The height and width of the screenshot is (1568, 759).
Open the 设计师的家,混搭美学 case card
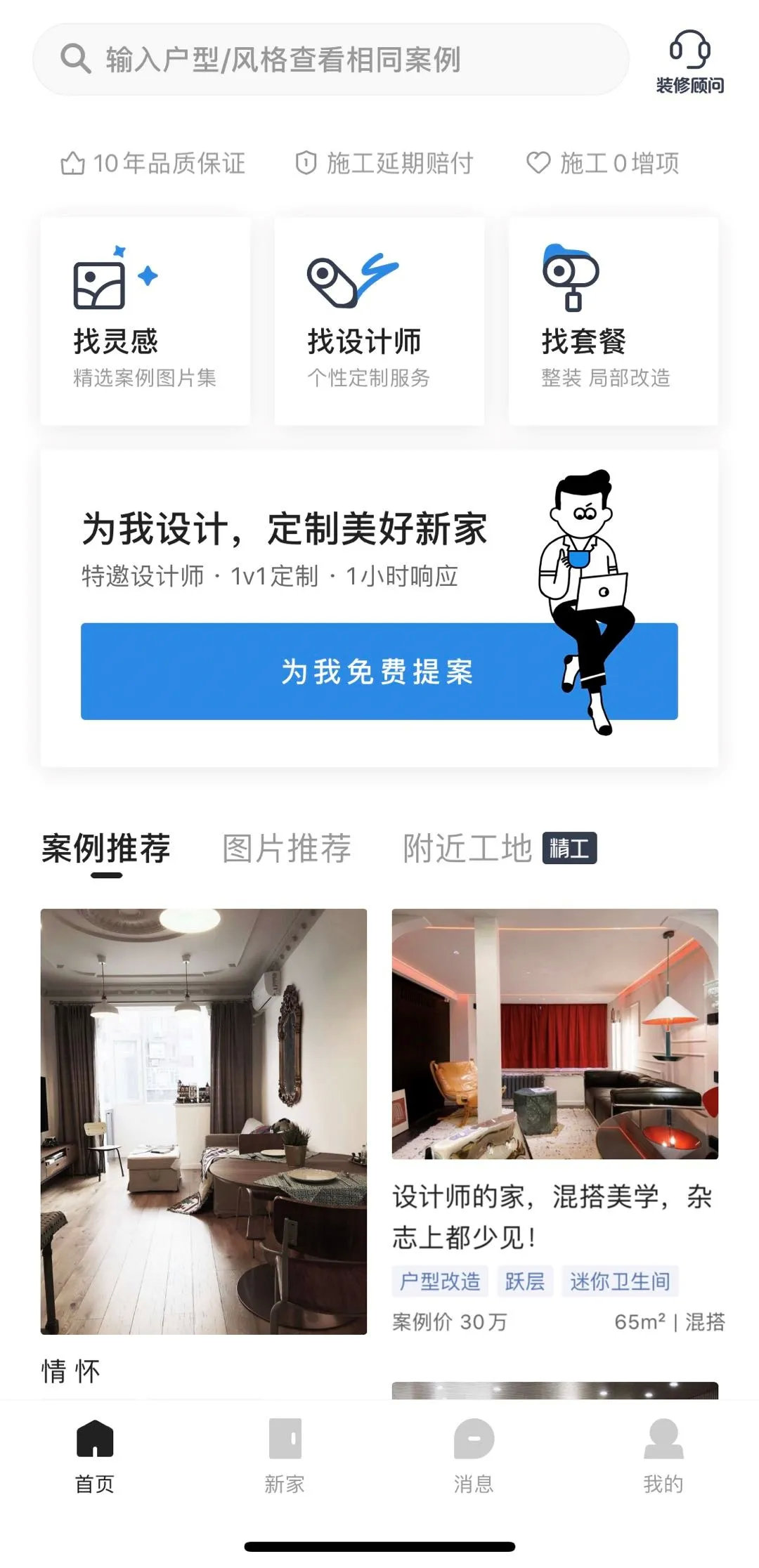(x=554, y=1034)
